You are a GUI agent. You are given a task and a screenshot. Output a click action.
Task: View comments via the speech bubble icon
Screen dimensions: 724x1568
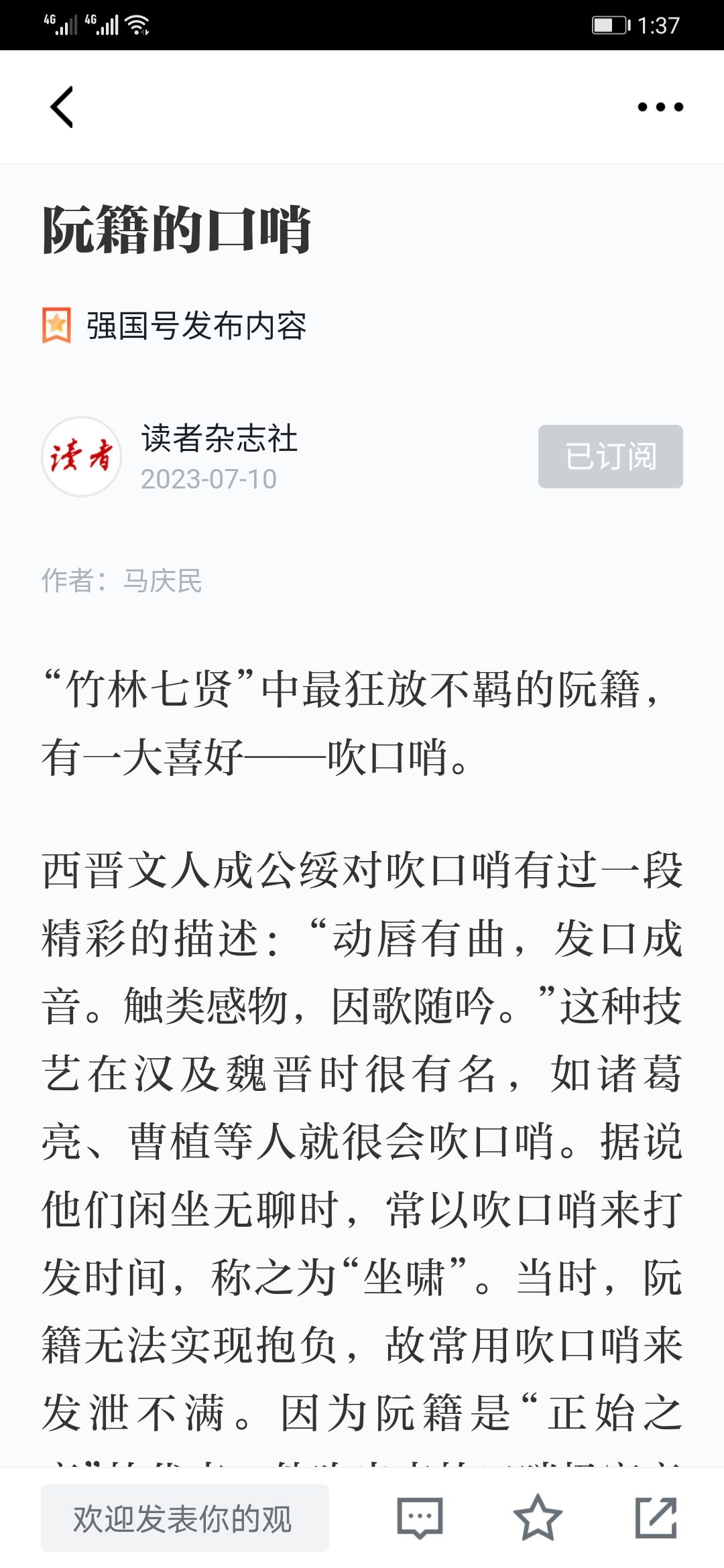point(420,1518)
